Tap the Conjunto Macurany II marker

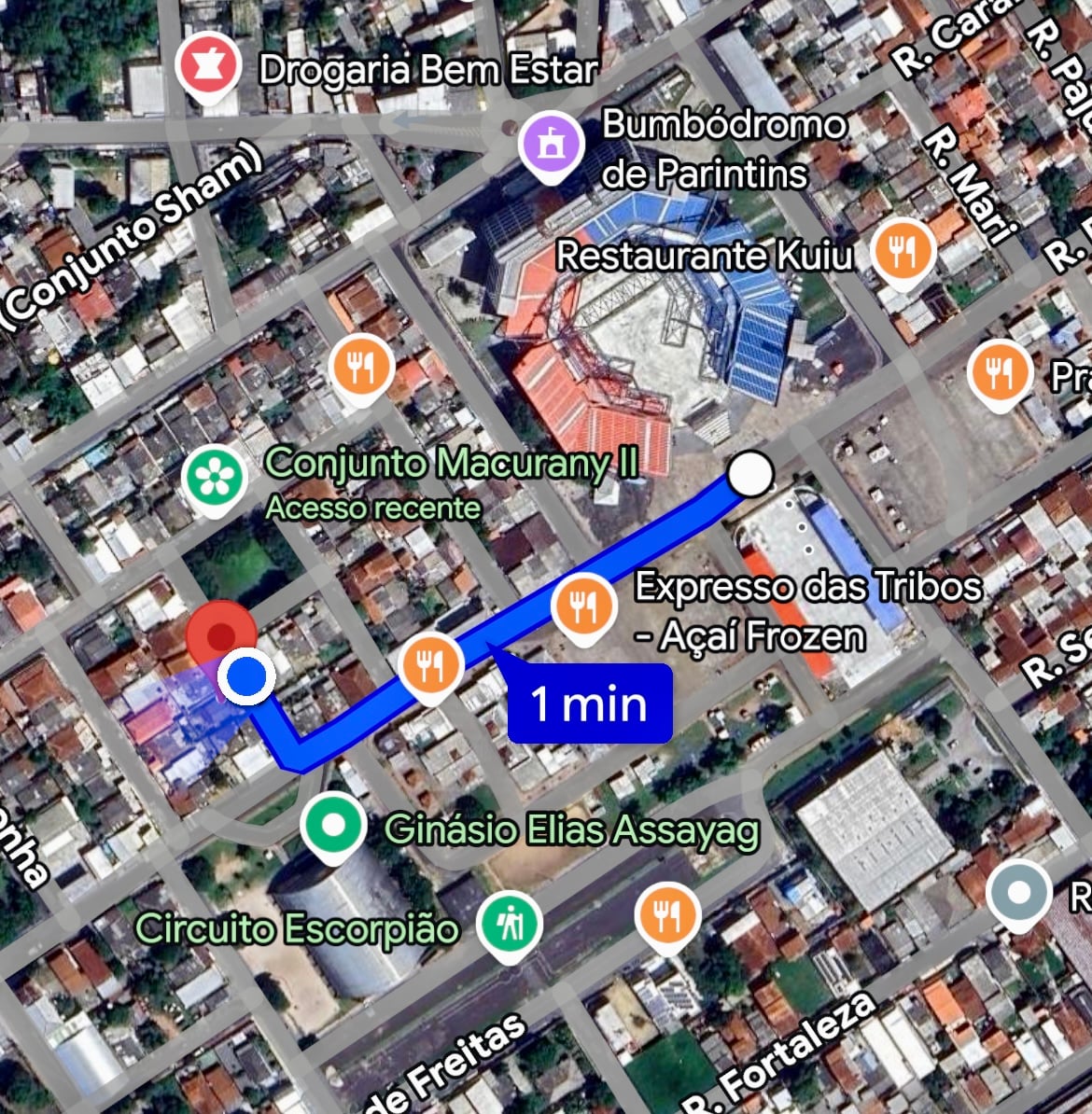coord(216,478)
